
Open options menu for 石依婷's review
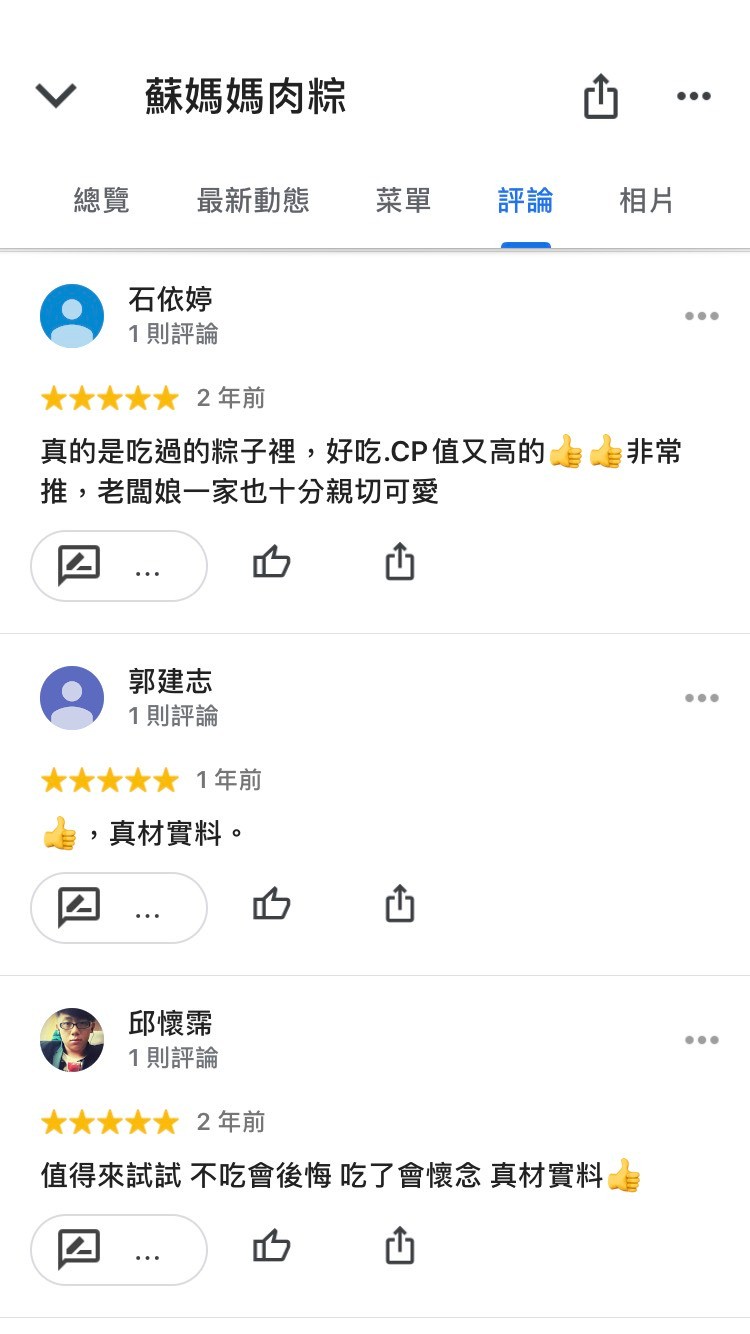tap(701, 316)
